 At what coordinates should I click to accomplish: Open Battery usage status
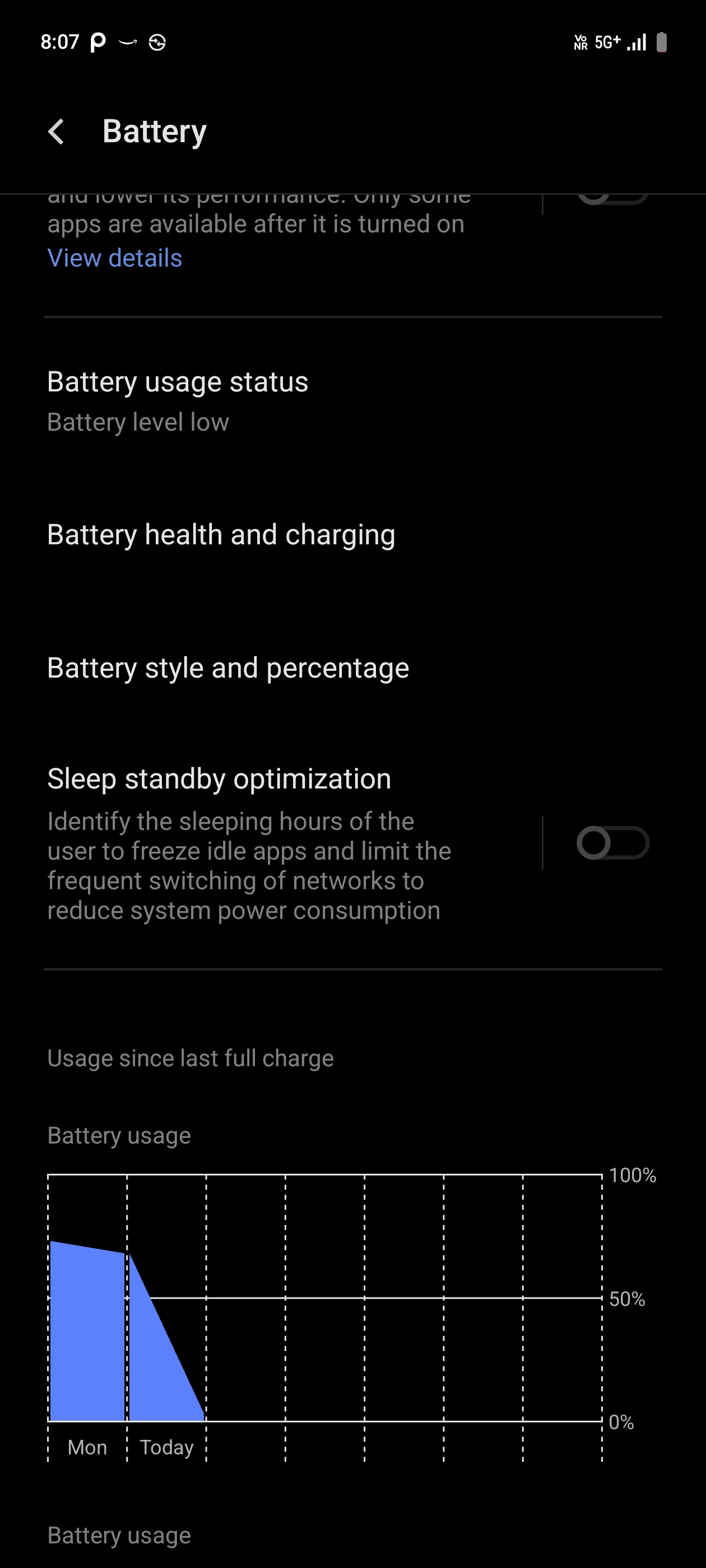178,400
